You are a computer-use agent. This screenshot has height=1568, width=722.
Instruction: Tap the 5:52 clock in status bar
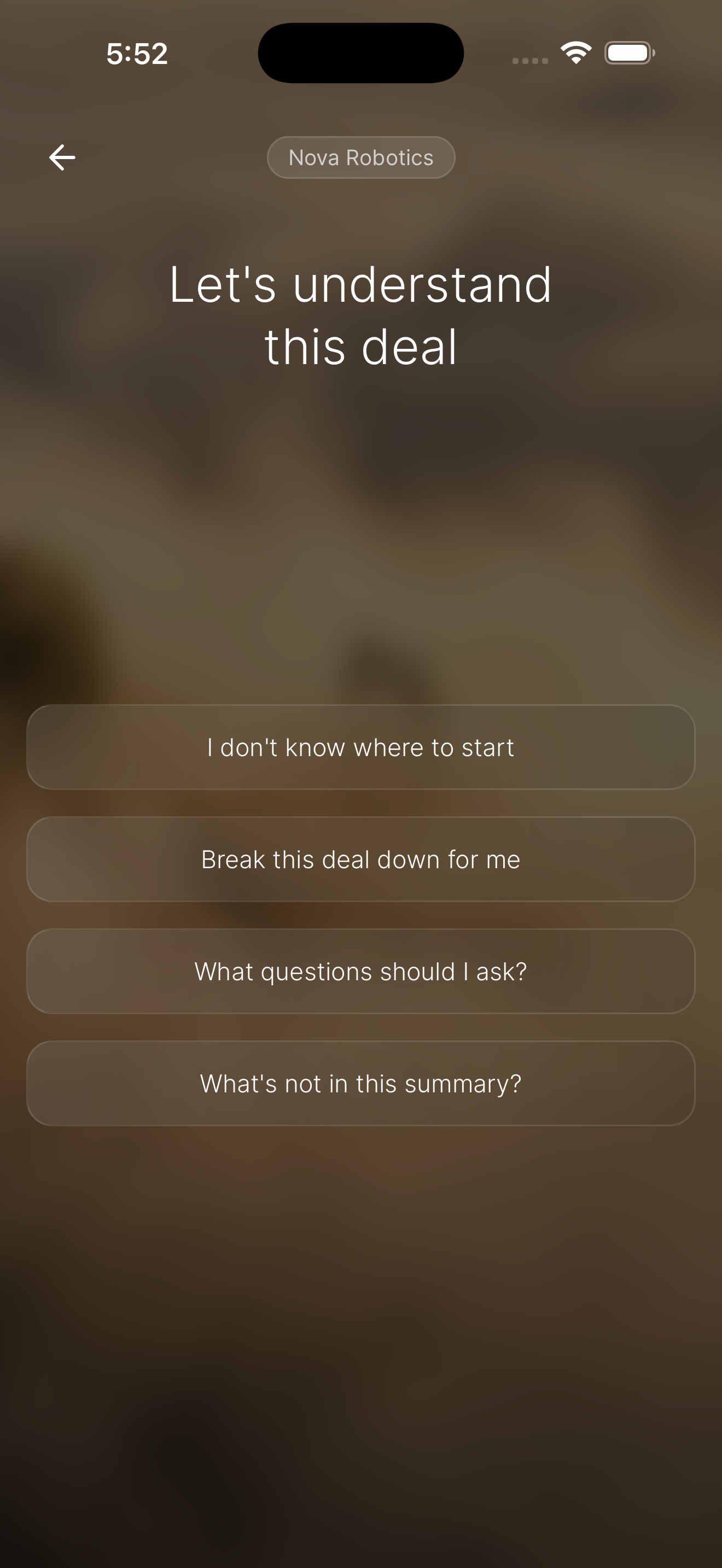(135, 54)
